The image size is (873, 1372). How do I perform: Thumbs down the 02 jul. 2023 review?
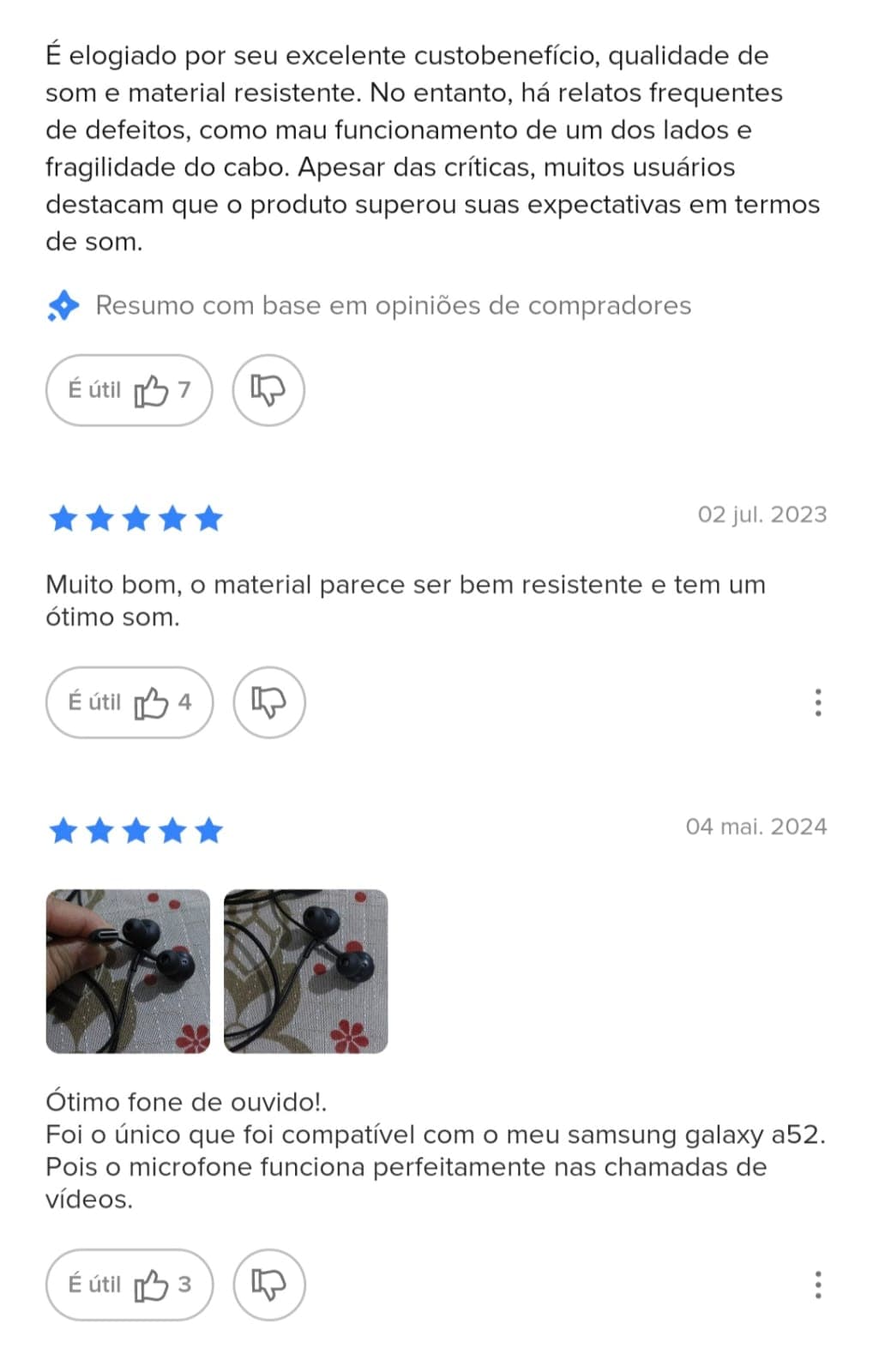click(269, 702)
